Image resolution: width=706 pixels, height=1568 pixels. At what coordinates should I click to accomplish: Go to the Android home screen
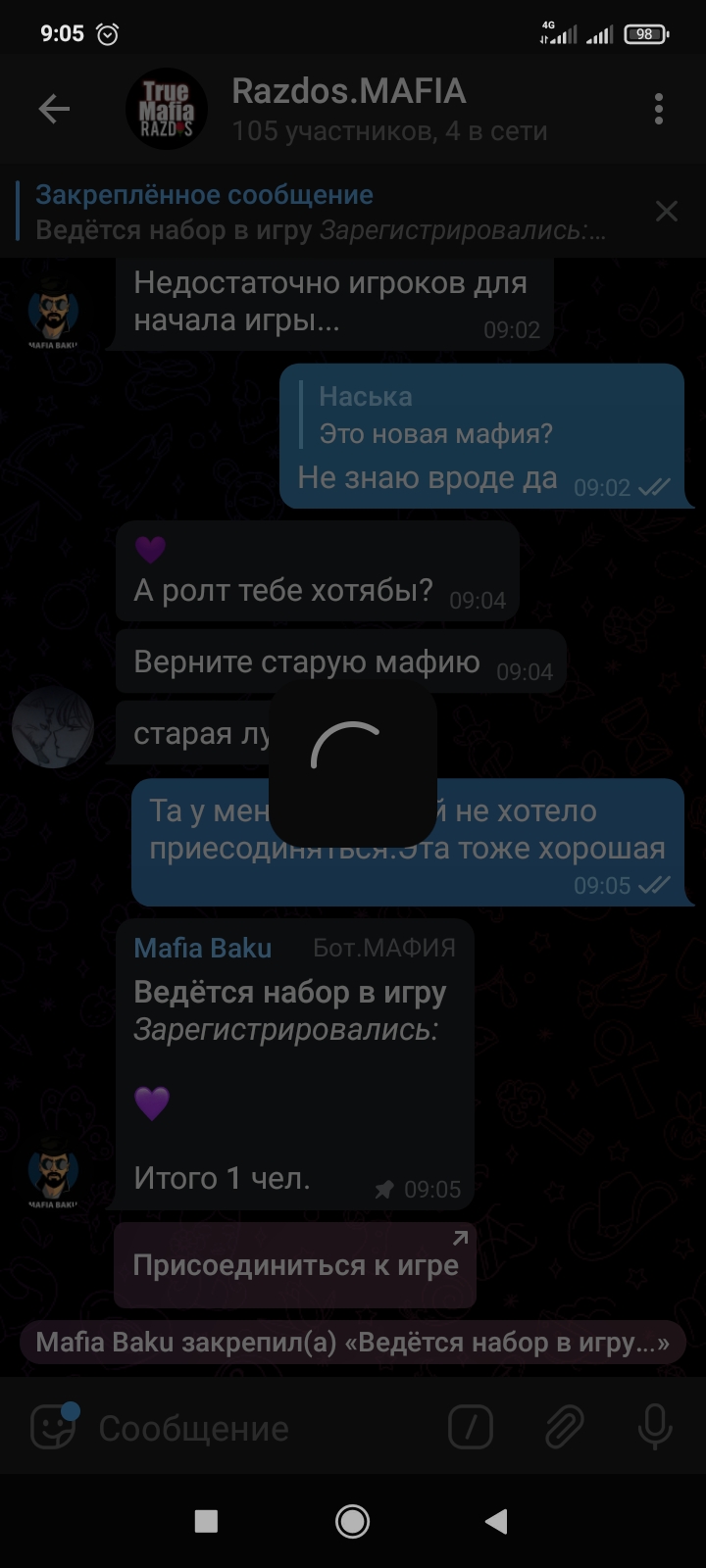point(353,1521)
